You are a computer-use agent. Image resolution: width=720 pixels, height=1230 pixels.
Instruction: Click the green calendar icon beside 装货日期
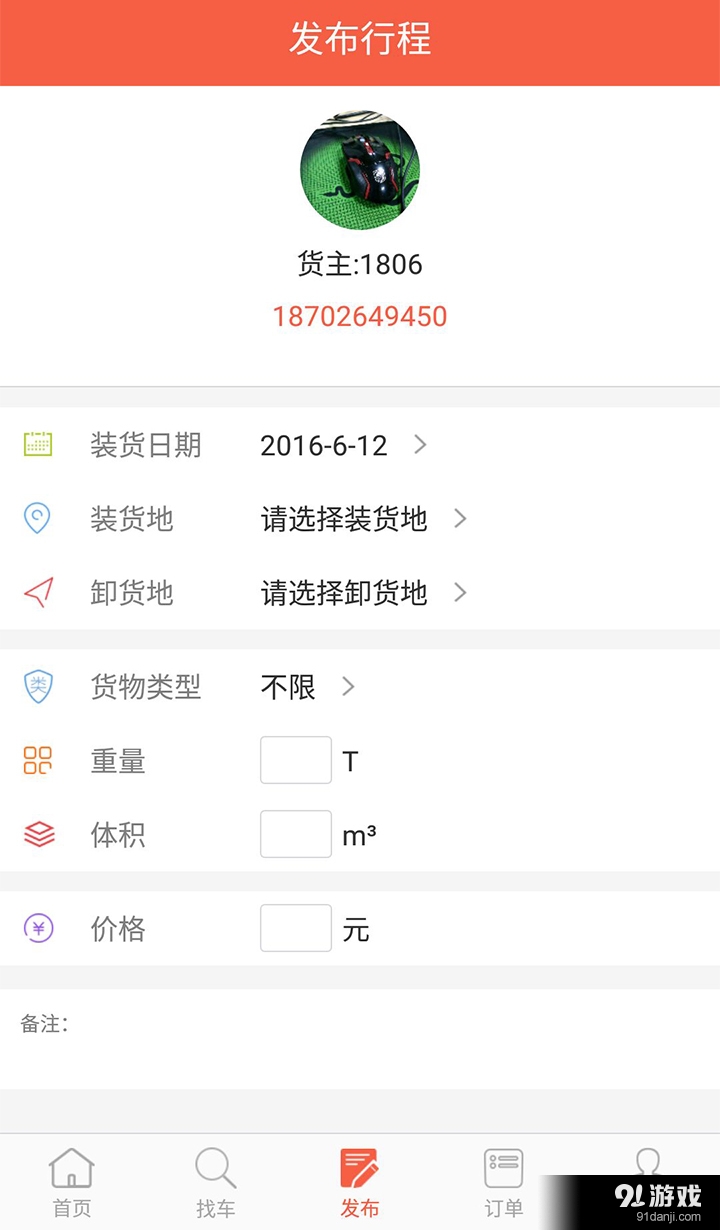tap(39, 446)
